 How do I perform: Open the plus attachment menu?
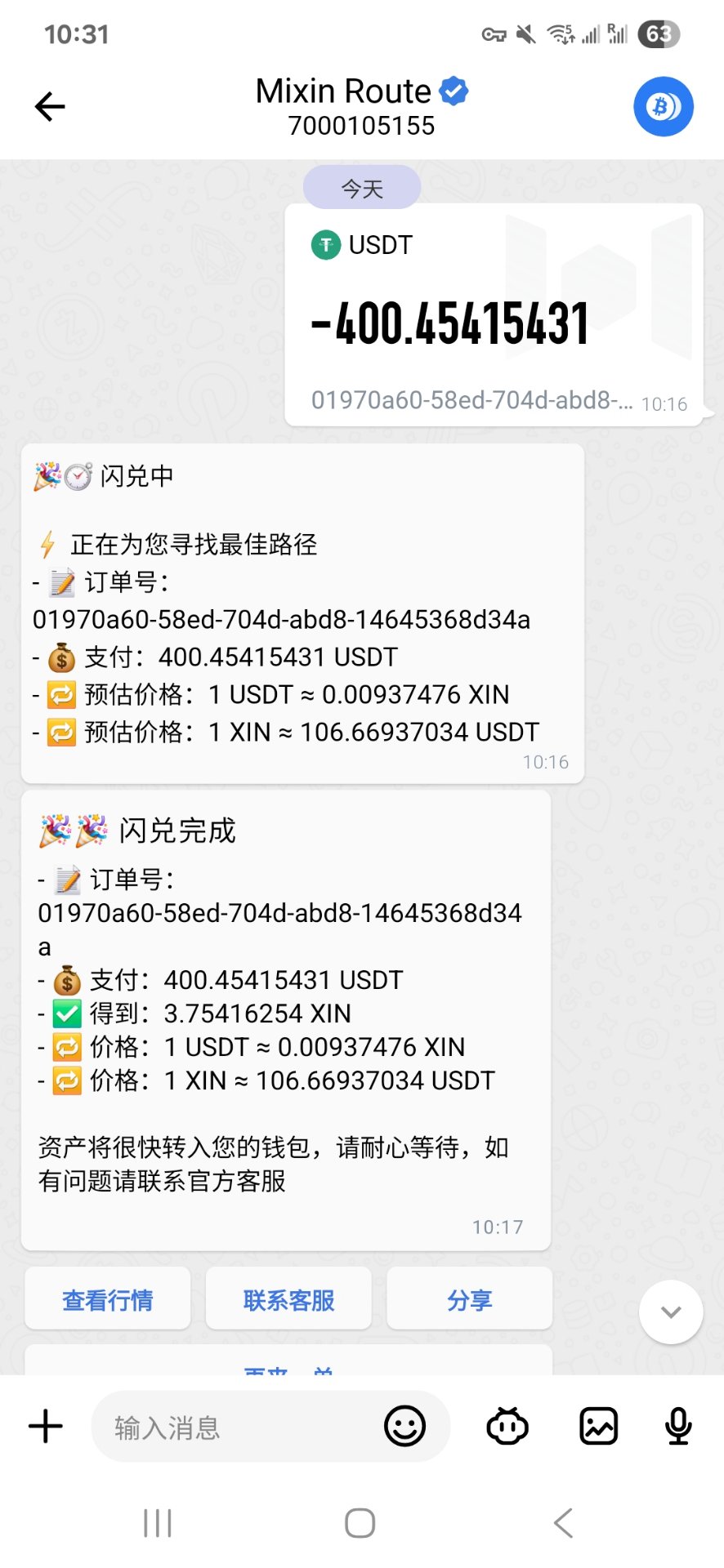pyautogui.click(x=46, y=1427)
